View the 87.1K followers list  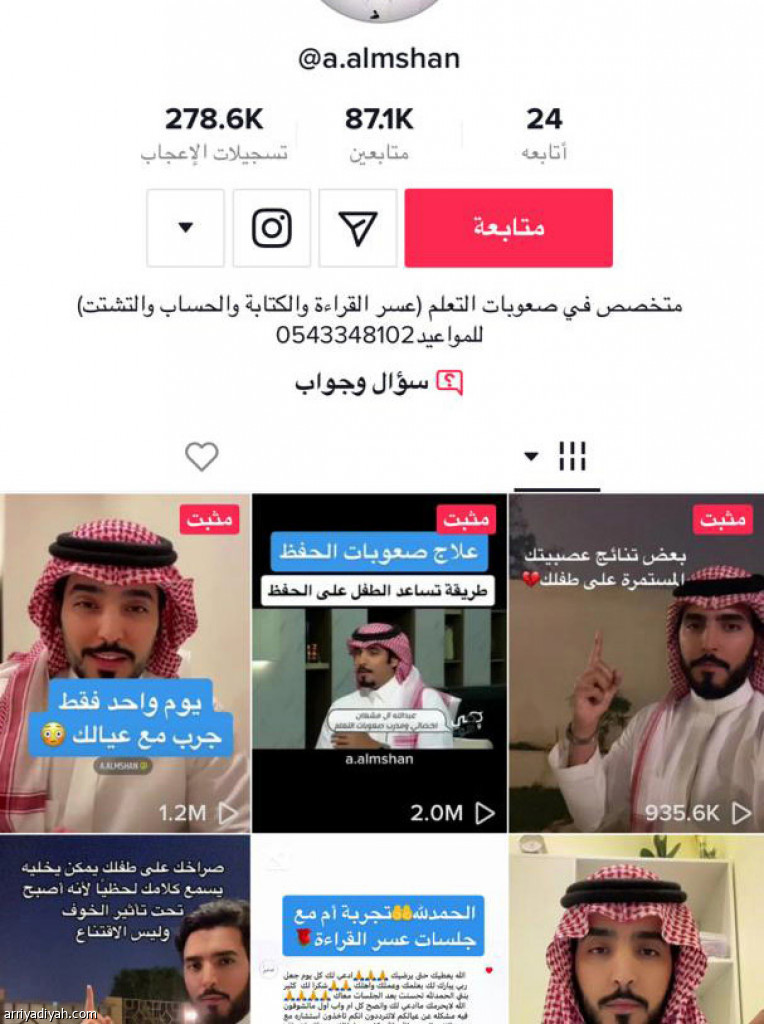(379, 134)
